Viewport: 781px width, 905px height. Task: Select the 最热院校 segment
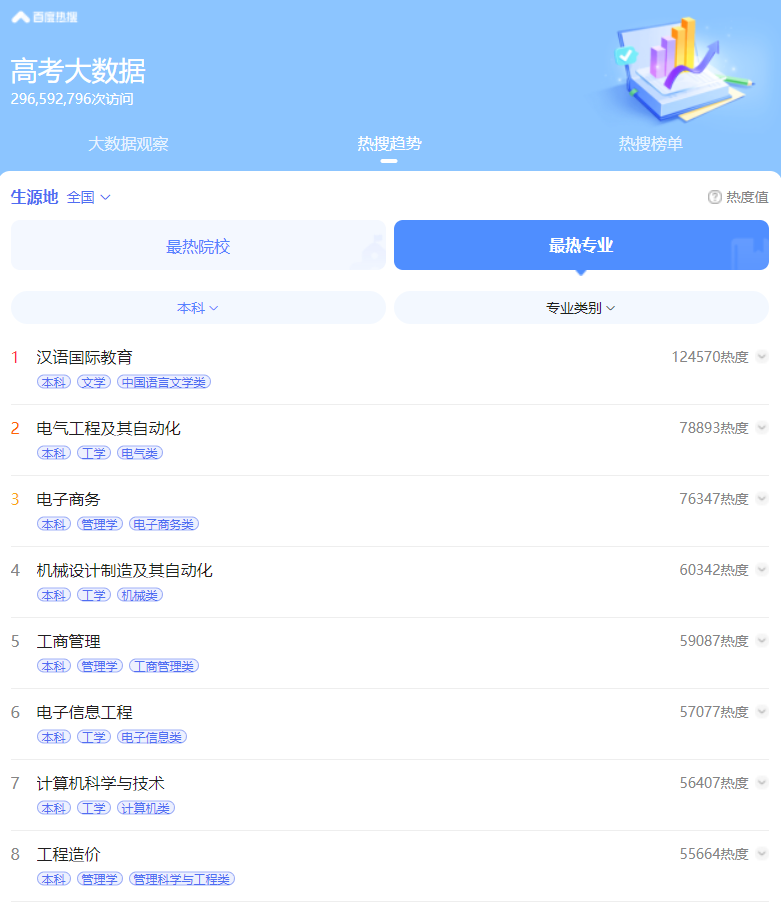pyautogui.click(x=198, y=246)
